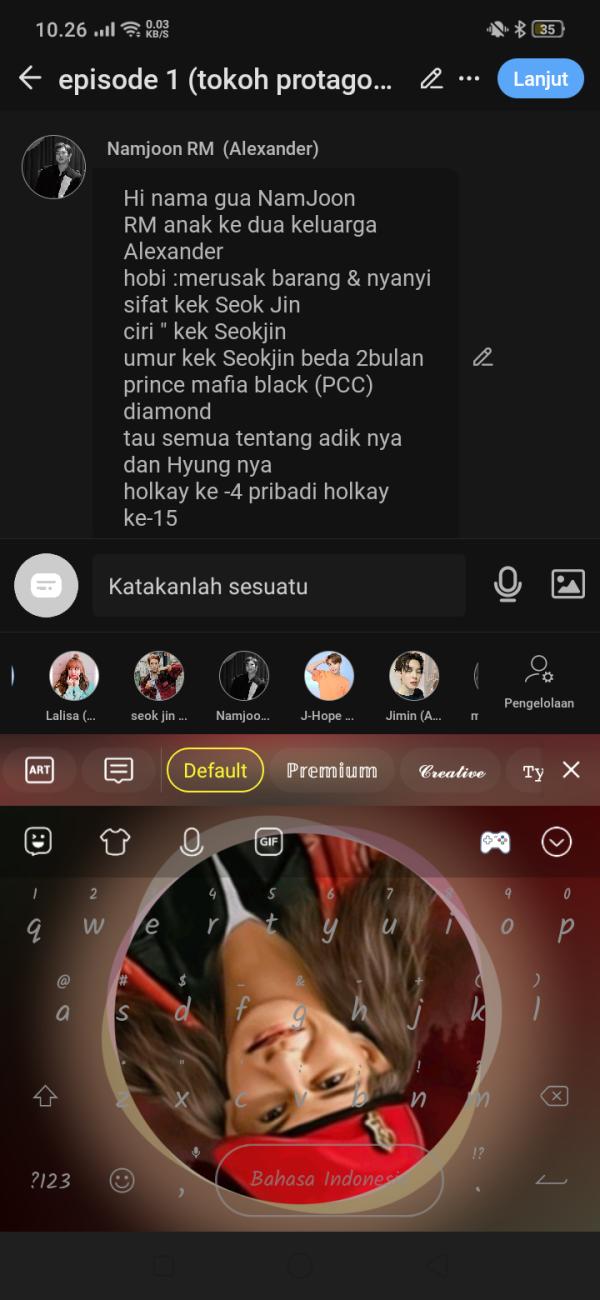The height and width of the screenshot is (1300, 600).
Task: Edit Namjoon RM's message
Action: [x=483, y=357]
